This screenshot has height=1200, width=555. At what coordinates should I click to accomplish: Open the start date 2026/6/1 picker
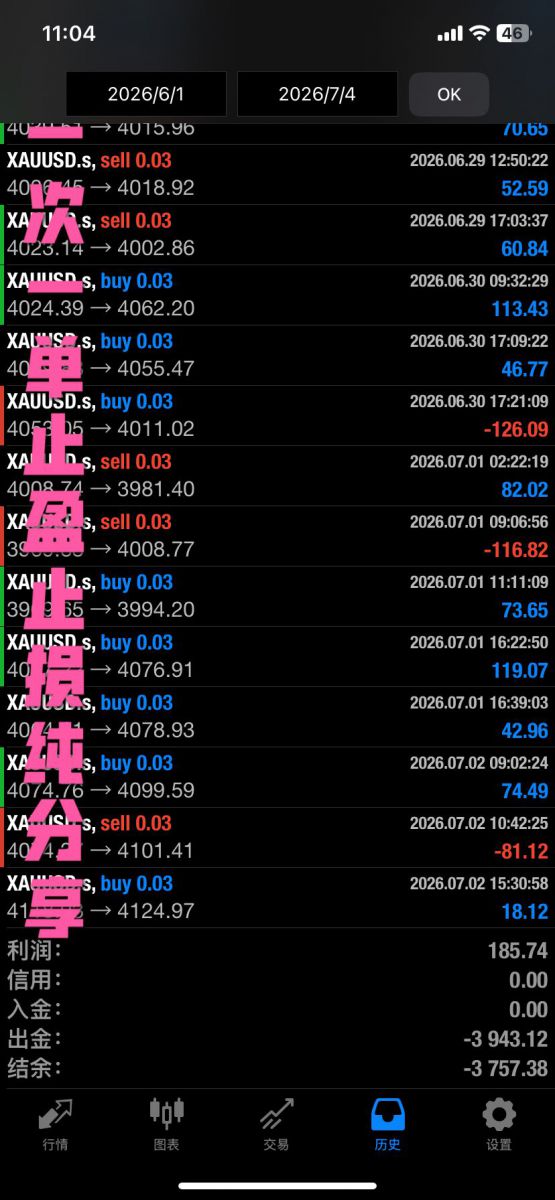coord(146,94)
